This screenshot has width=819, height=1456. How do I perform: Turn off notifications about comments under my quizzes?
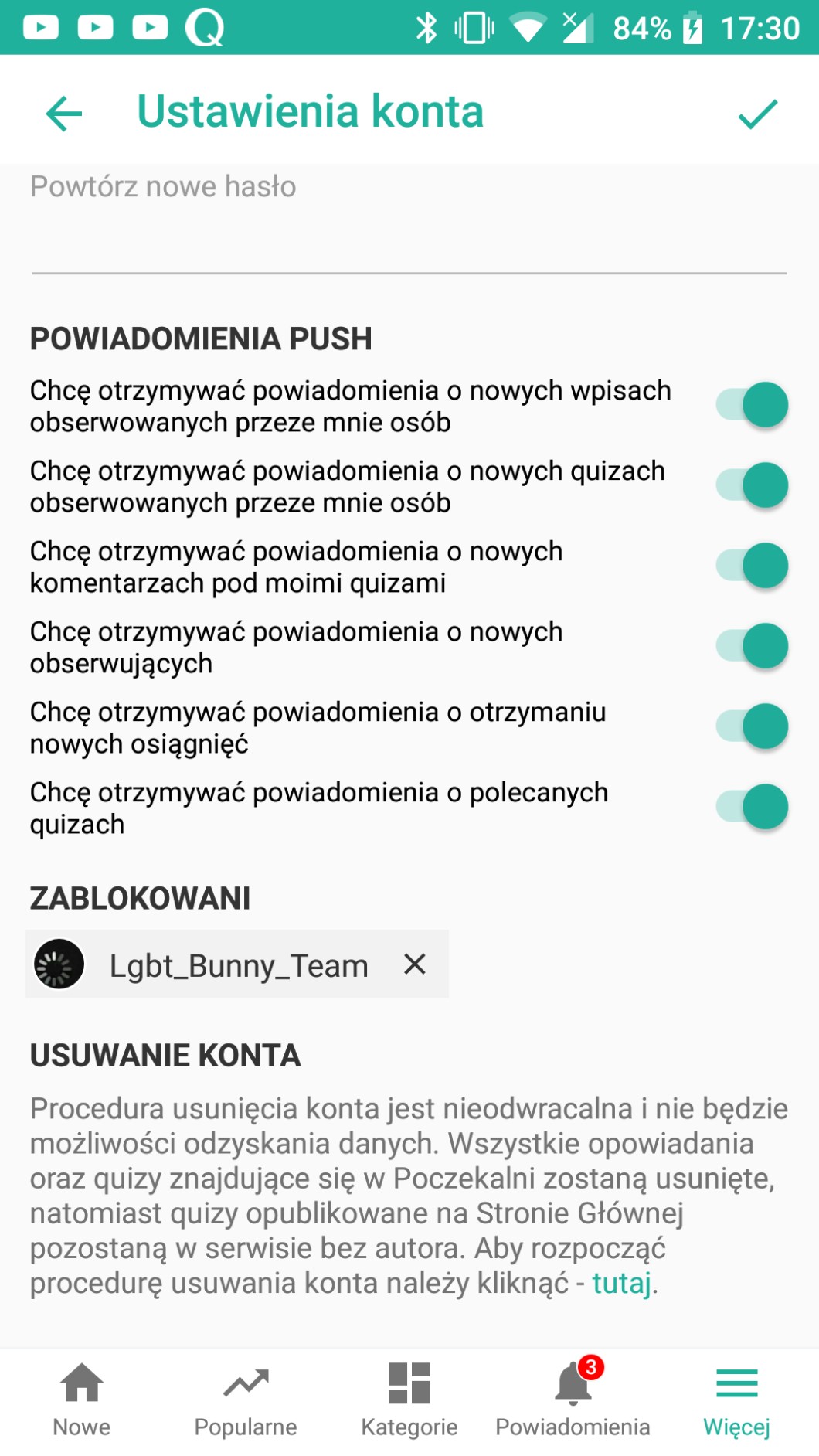(x=752, y=566)
